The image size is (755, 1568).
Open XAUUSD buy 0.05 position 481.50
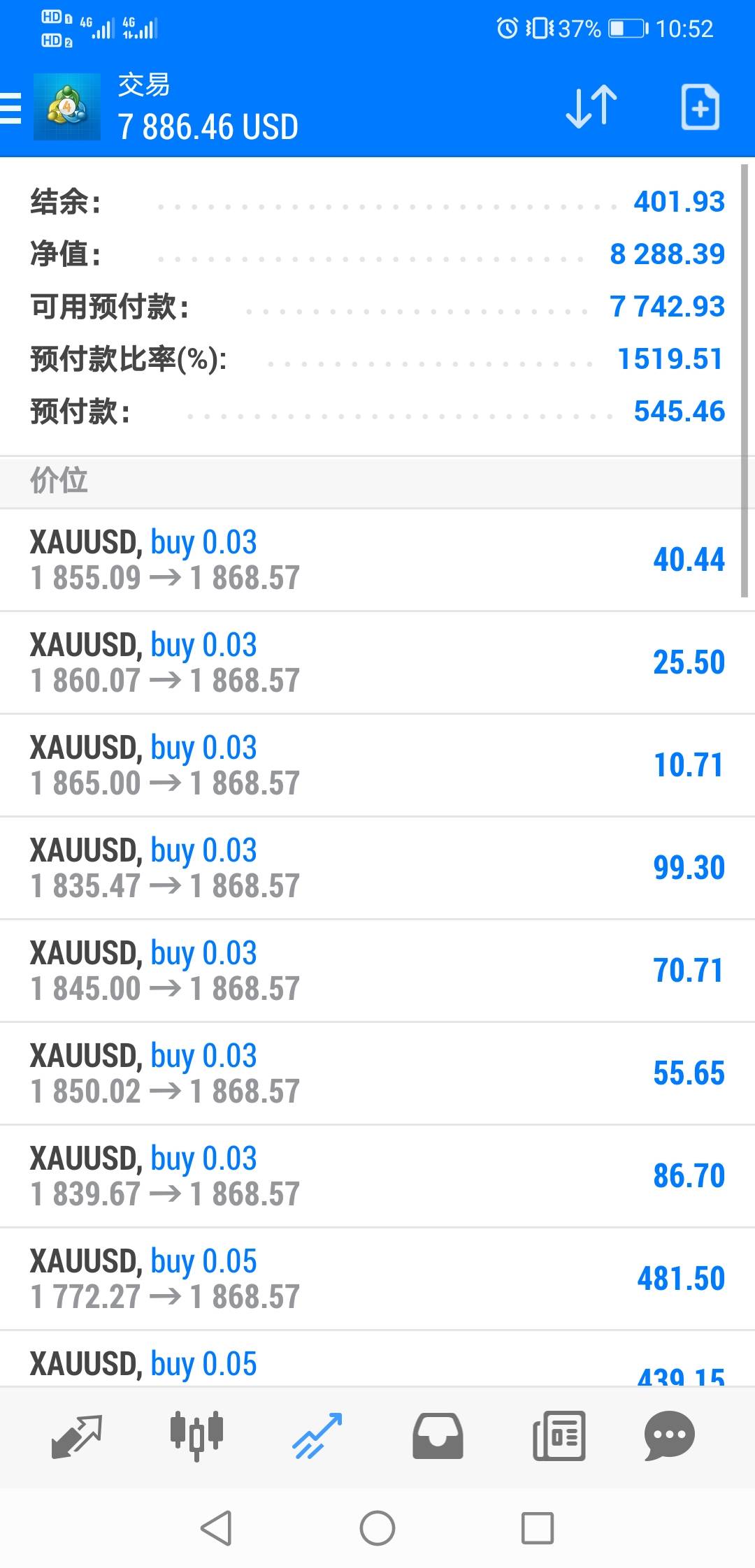pyautogui.click(x=377, y=1279)
